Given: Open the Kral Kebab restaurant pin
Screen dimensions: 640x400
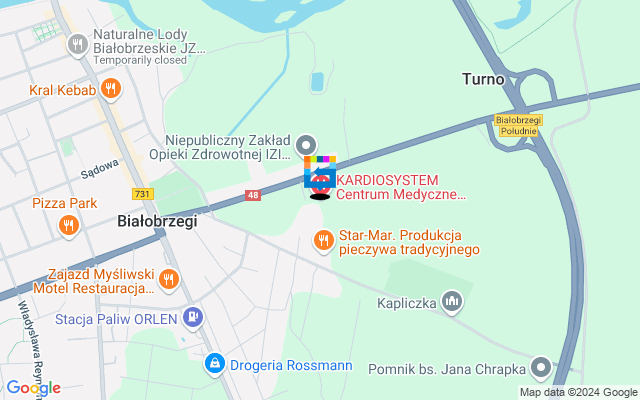Looking at the screenshot, I should pyautogui.click(x=110, y=89).
